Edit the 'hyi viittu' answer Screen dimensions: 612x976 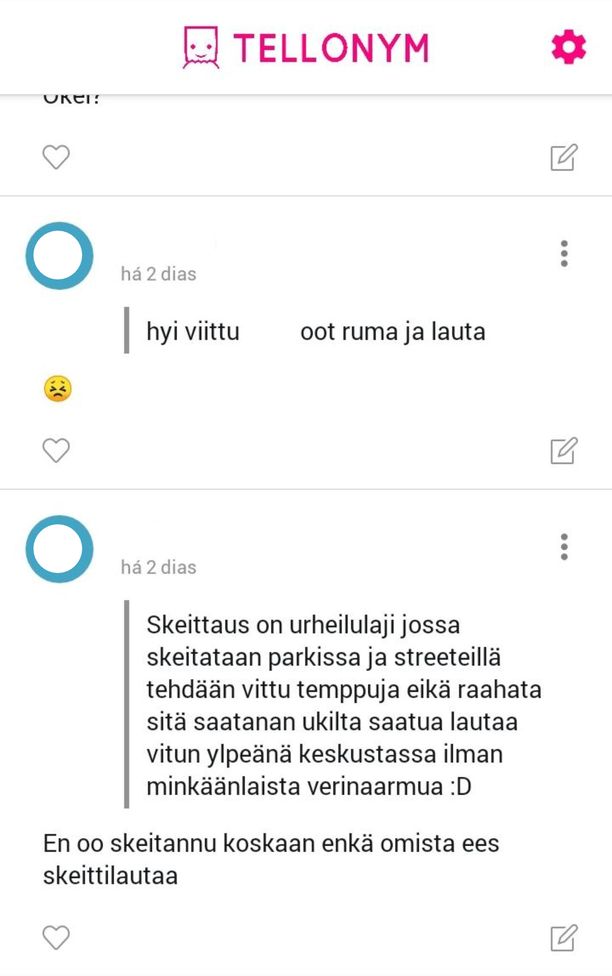pos(564,451)
